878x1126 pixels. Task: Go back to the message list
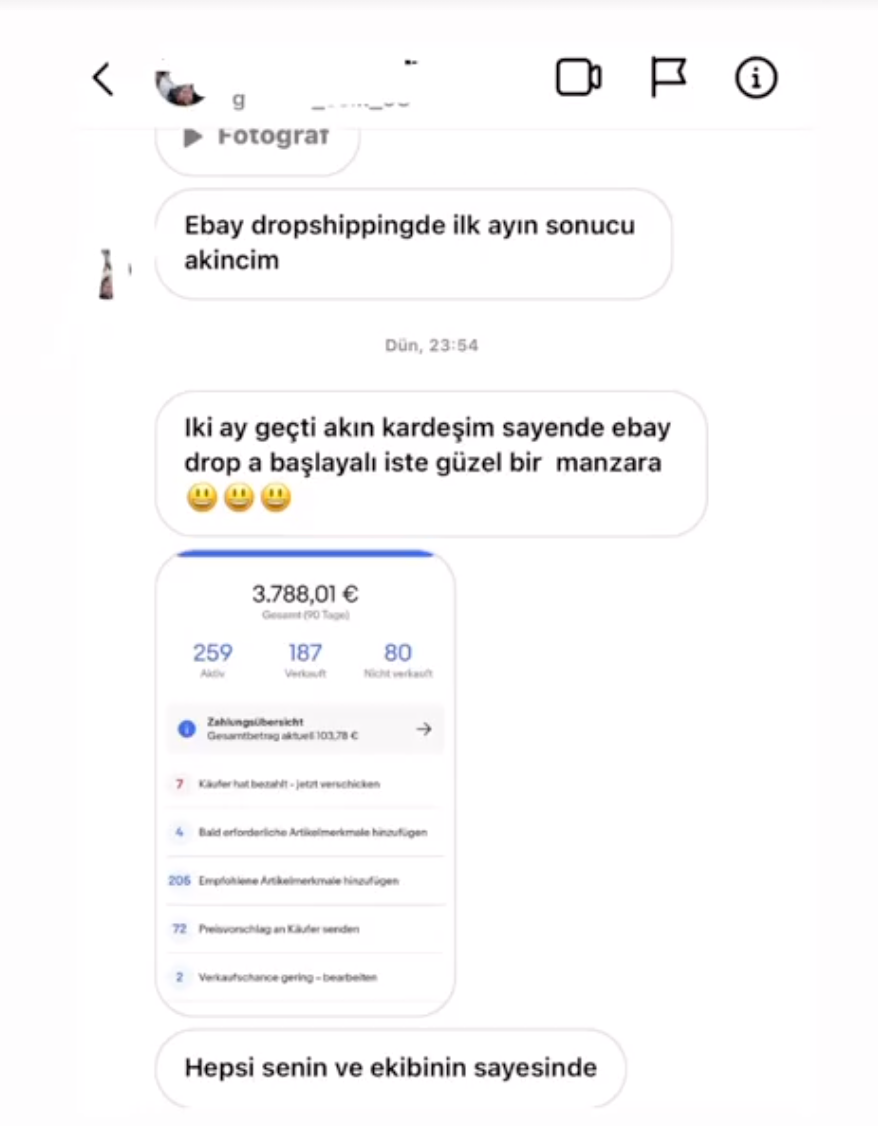(103, 79)
